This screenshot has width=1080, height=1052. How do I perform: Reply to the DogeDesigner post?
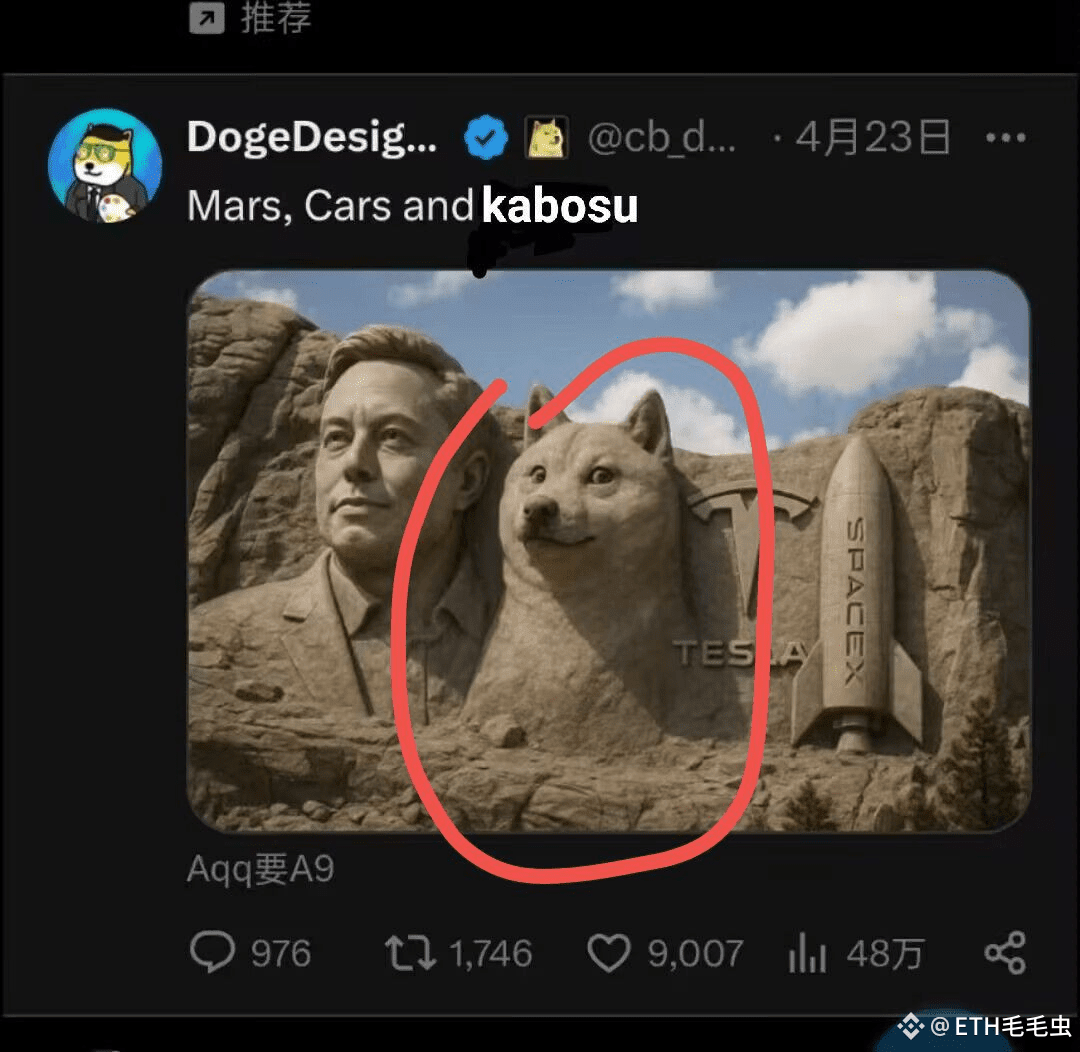point(212,952)
